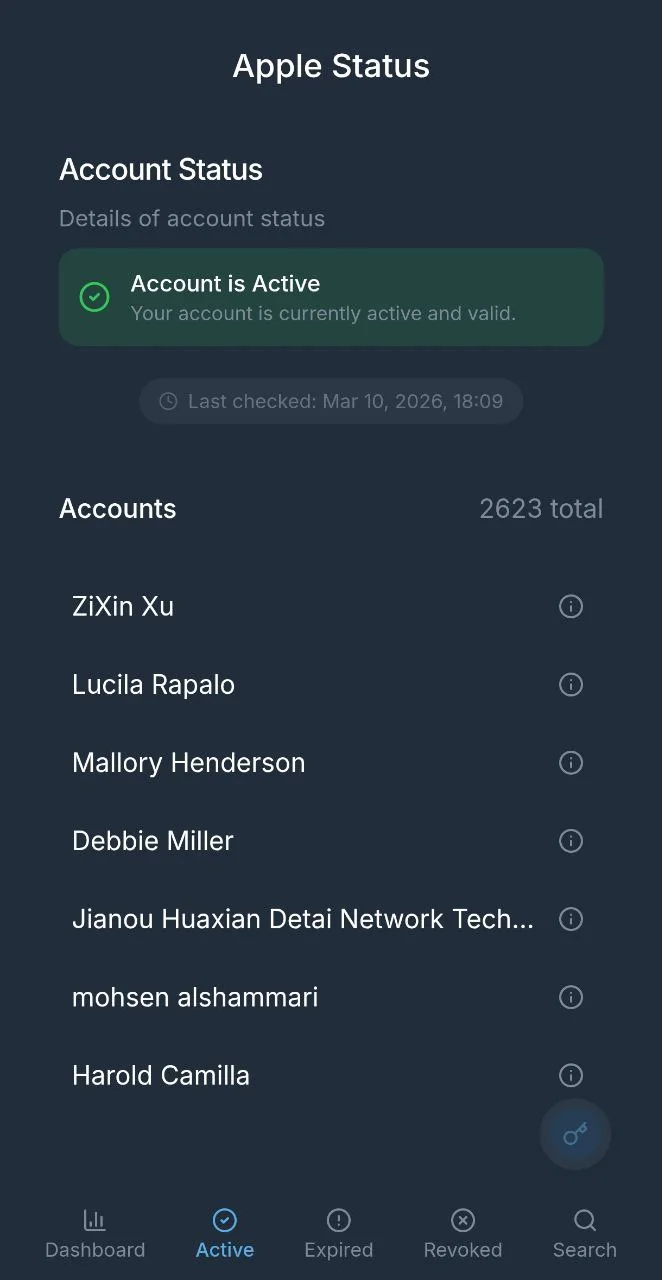This screenshot has height=1280, width=662.
Task: Select the Active tab
Action: click(x=225, y=1234)
